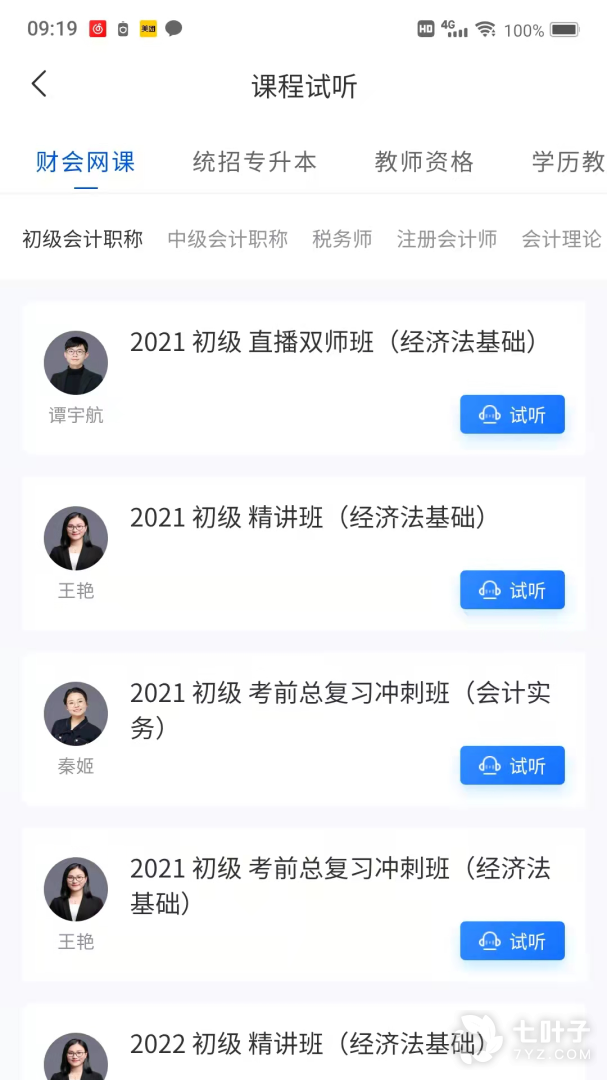
Task: Select the 财会网课 tab
Action: pyautogui.click(x=85, y=162)
